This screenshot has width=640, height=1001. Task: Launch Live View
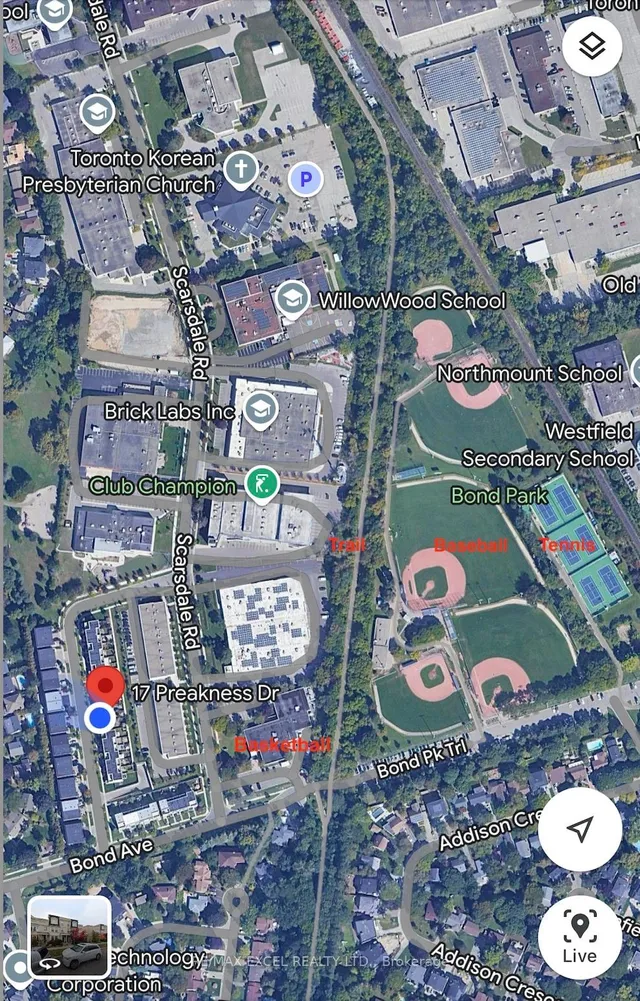pyautogui.click(x=580, y=937)
